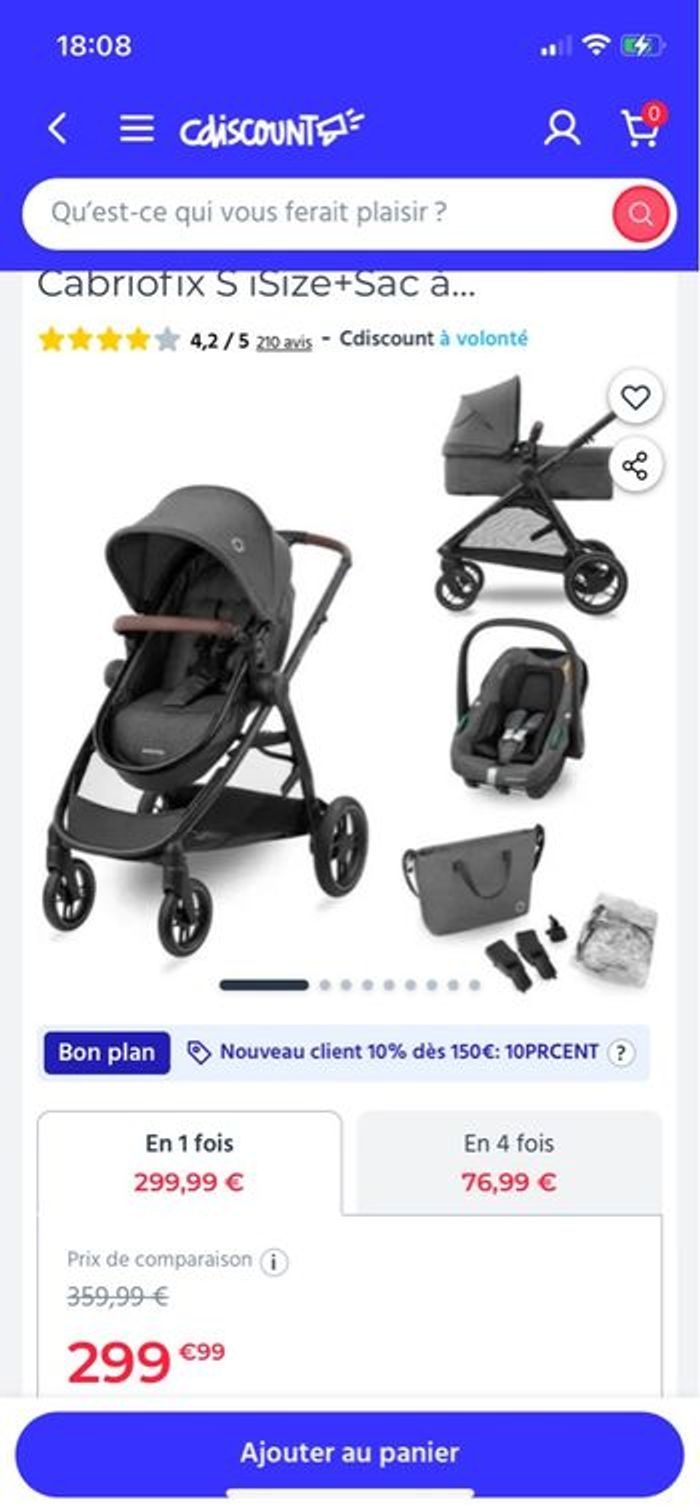Add product to favorites with heart icon
700x1512 pixels.
[635, 398]
